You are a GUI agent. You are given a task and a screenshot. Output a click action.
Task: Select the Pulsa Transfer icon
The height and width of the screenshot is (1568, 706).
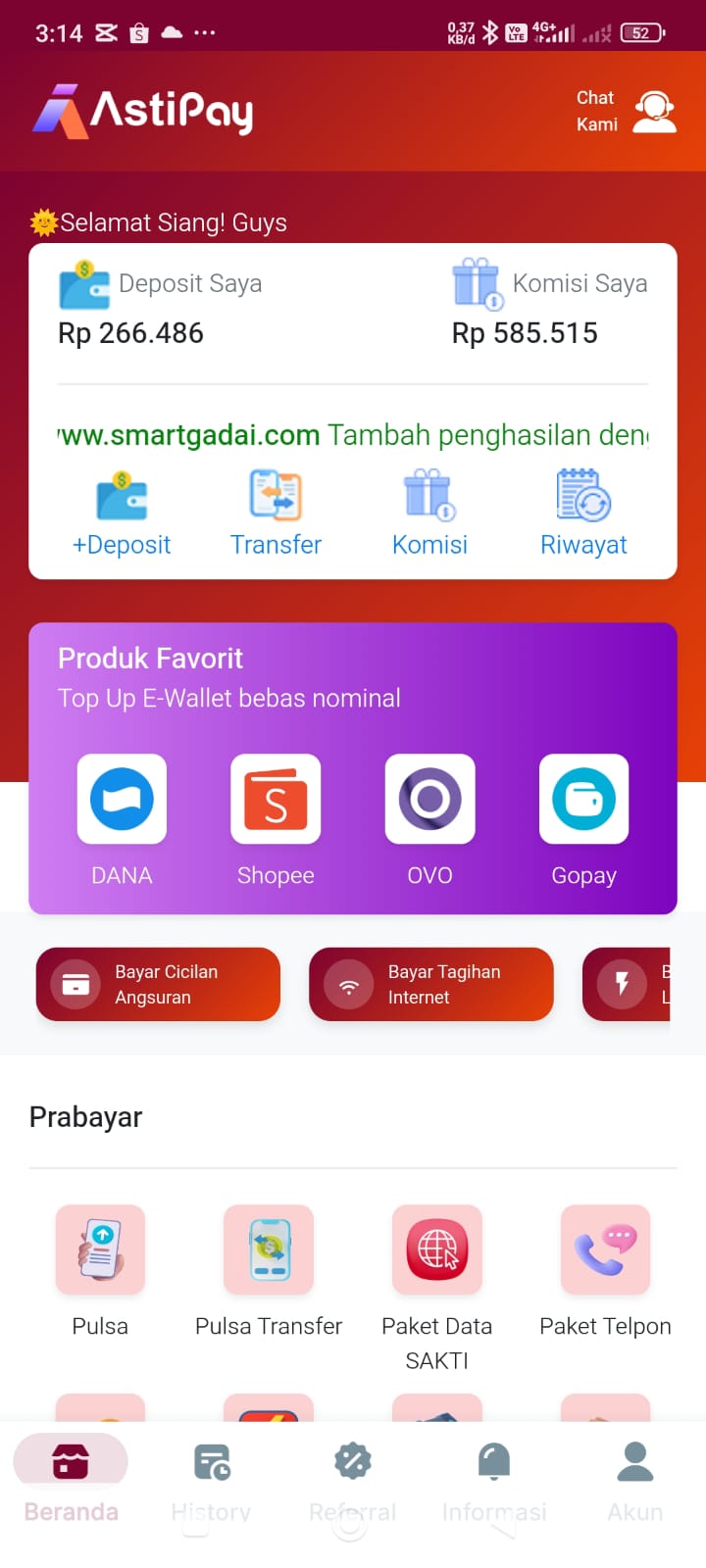[x=269, y=1249]
